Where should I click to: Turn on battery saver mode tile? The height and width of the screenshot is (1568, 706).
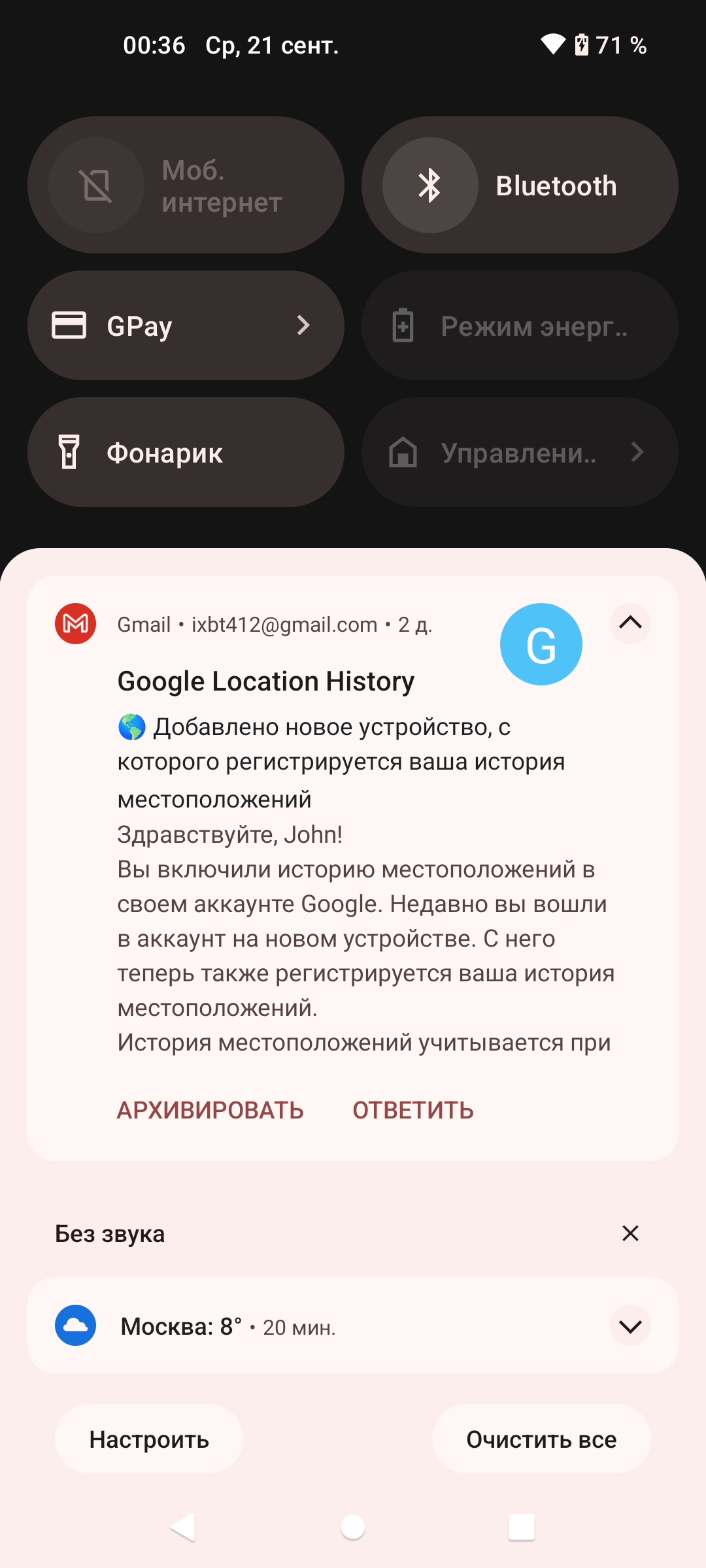point(519,325)
